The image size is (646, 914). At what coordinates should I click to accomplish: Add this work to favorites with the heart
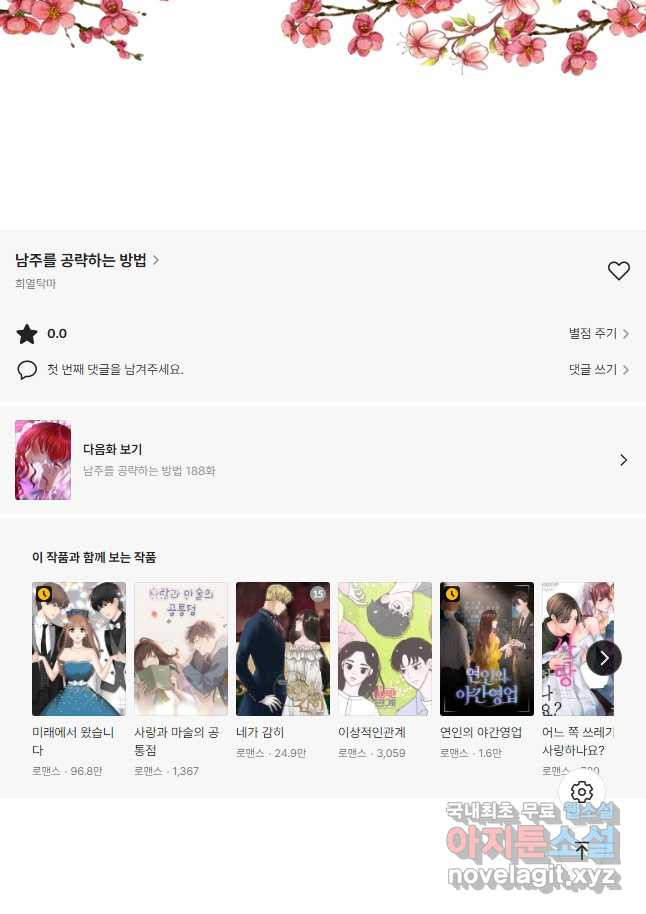(619, 271)
